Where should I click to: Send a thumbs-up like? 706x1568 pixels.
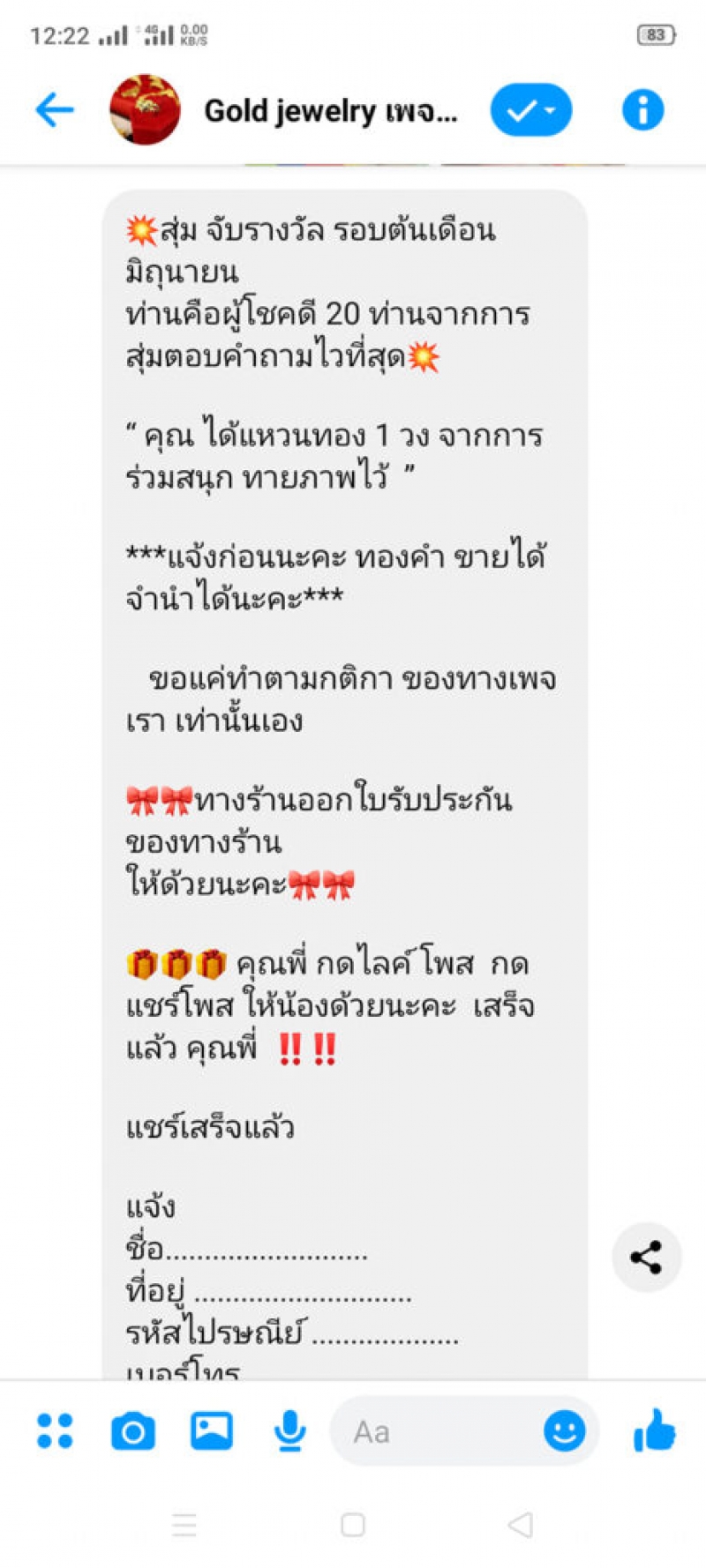click(x=655, y=1430)
